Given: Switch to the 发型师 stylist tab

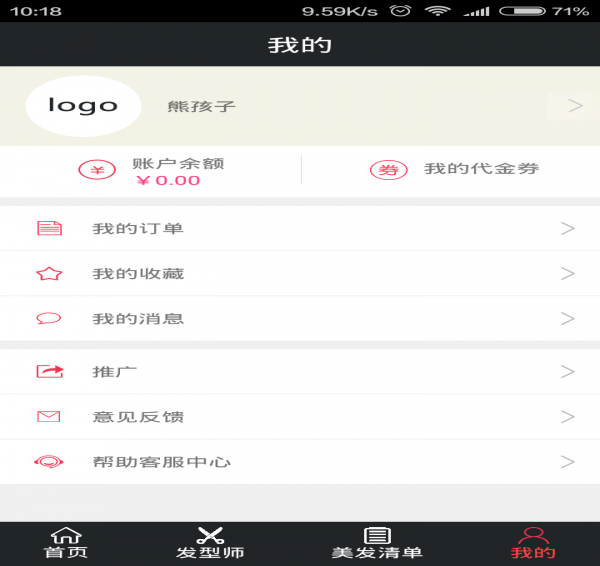Looking at the screenshot, I should (210, 543).
